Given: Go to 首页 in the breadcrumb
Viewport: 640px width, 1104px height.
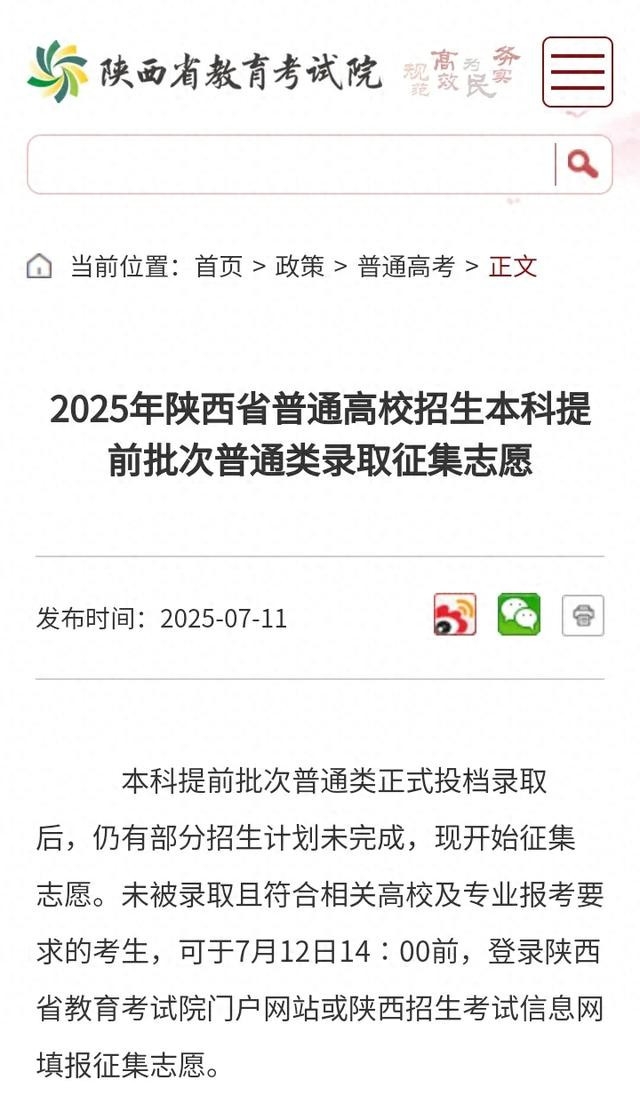Looking at the screenshot, I should tap(218, 267).
